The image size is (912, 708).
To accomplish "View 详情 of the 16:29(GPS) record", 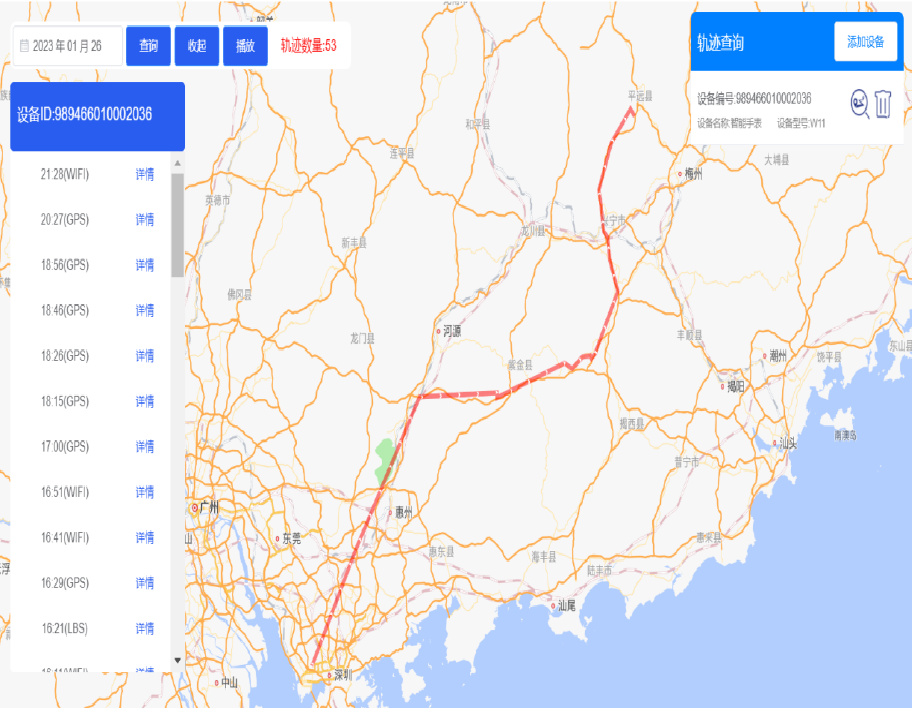I will coord(145,583).
